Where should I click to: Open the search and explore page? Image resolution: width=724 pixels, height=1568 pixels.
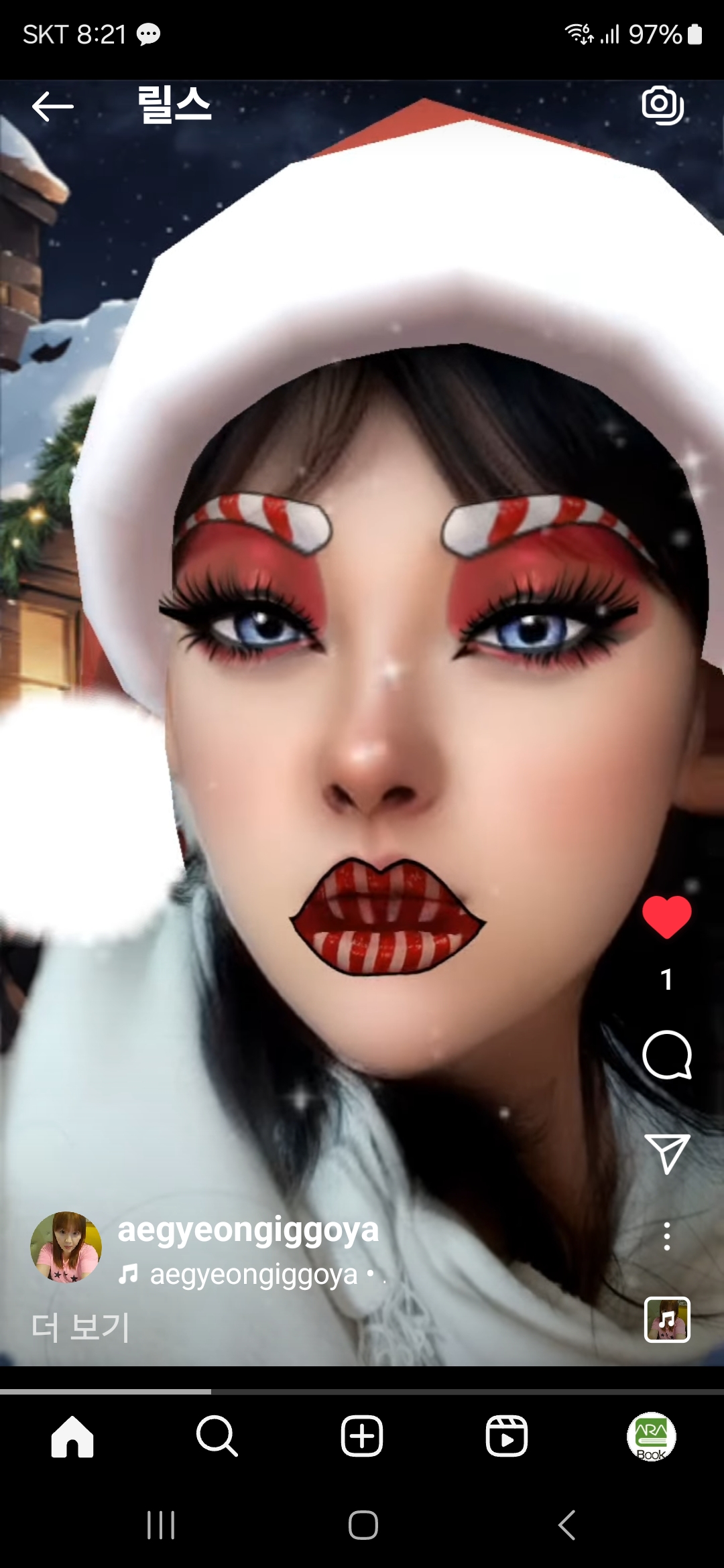click(217, 1437)
